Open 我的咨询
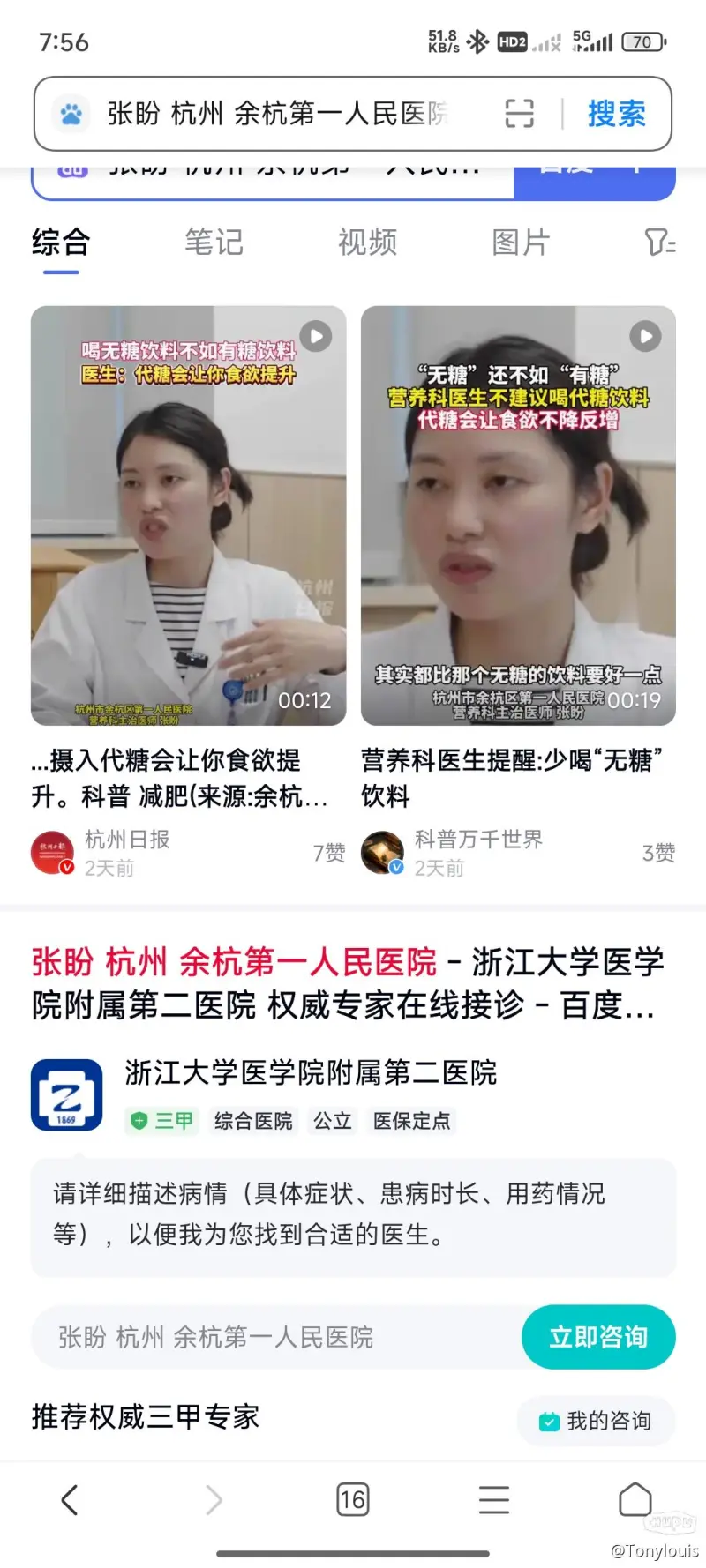Viewport: 706px width, 1568px height. 596,1421
